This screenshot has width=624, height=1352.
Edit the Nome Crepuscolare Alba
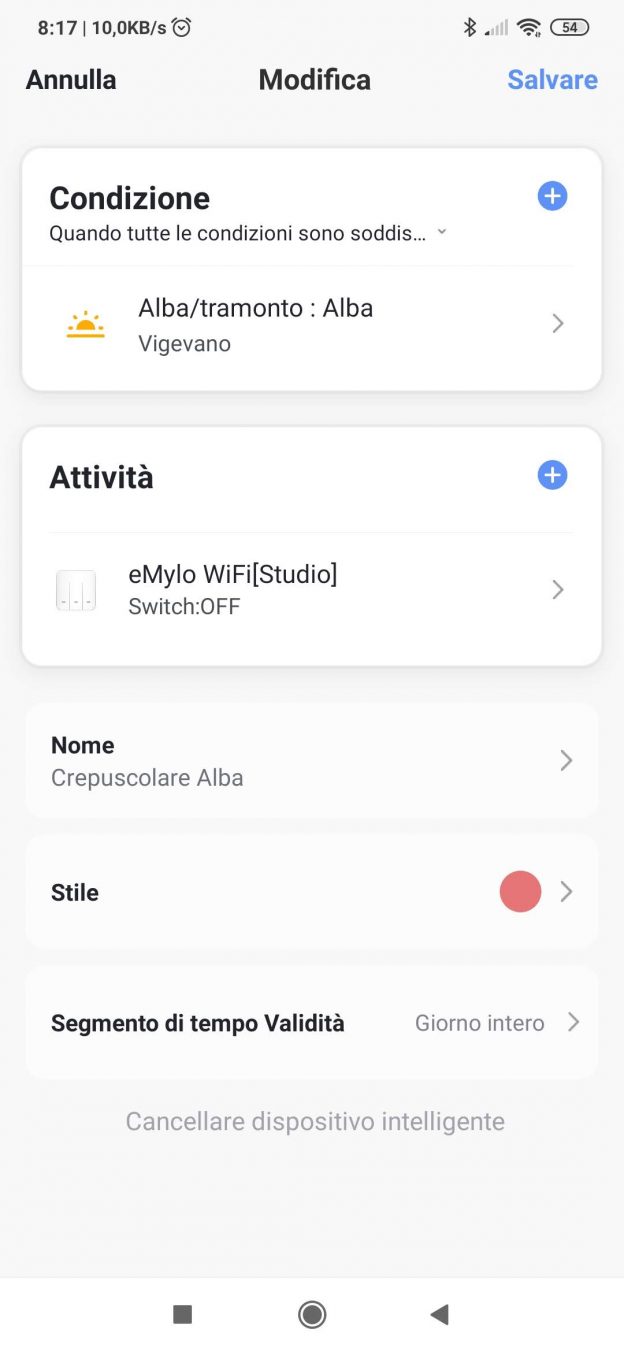pyautogui.click(x=312, y=761)
